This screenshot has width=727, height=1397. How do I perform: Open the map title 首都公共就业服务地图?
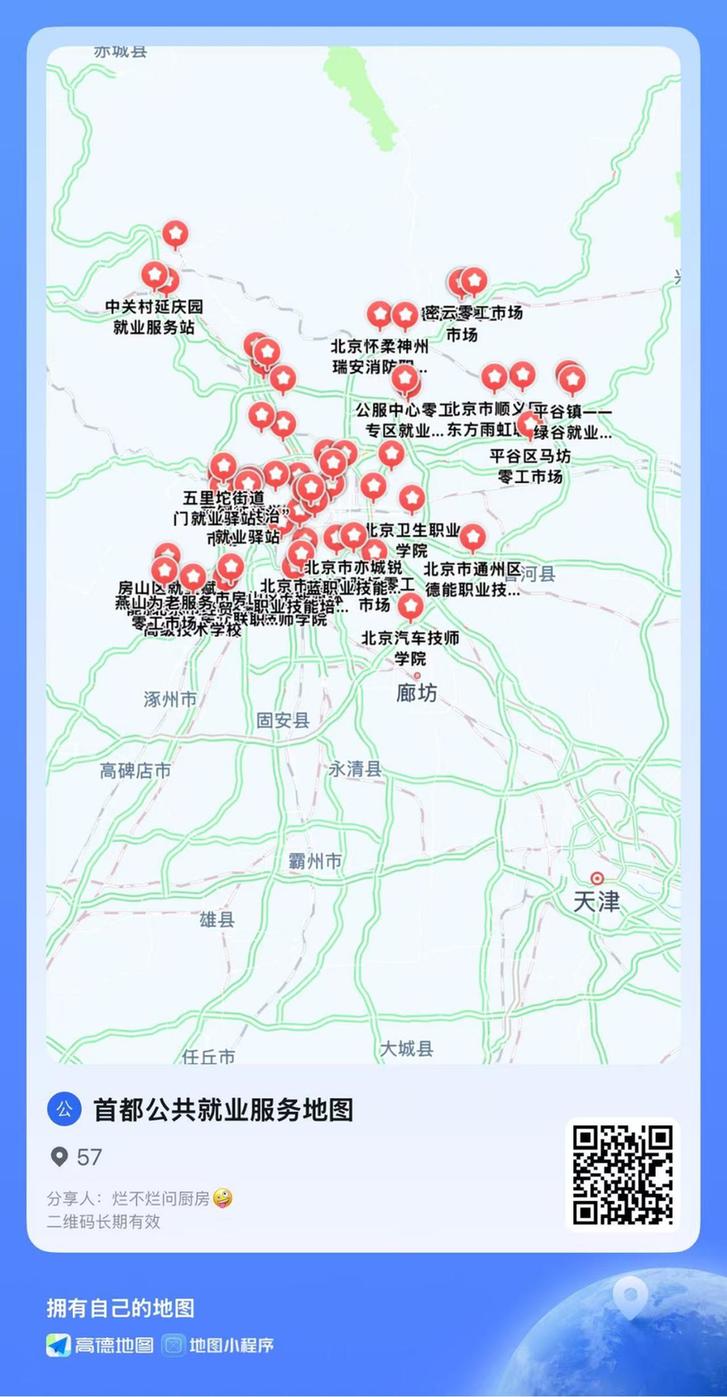(225, 1110)
